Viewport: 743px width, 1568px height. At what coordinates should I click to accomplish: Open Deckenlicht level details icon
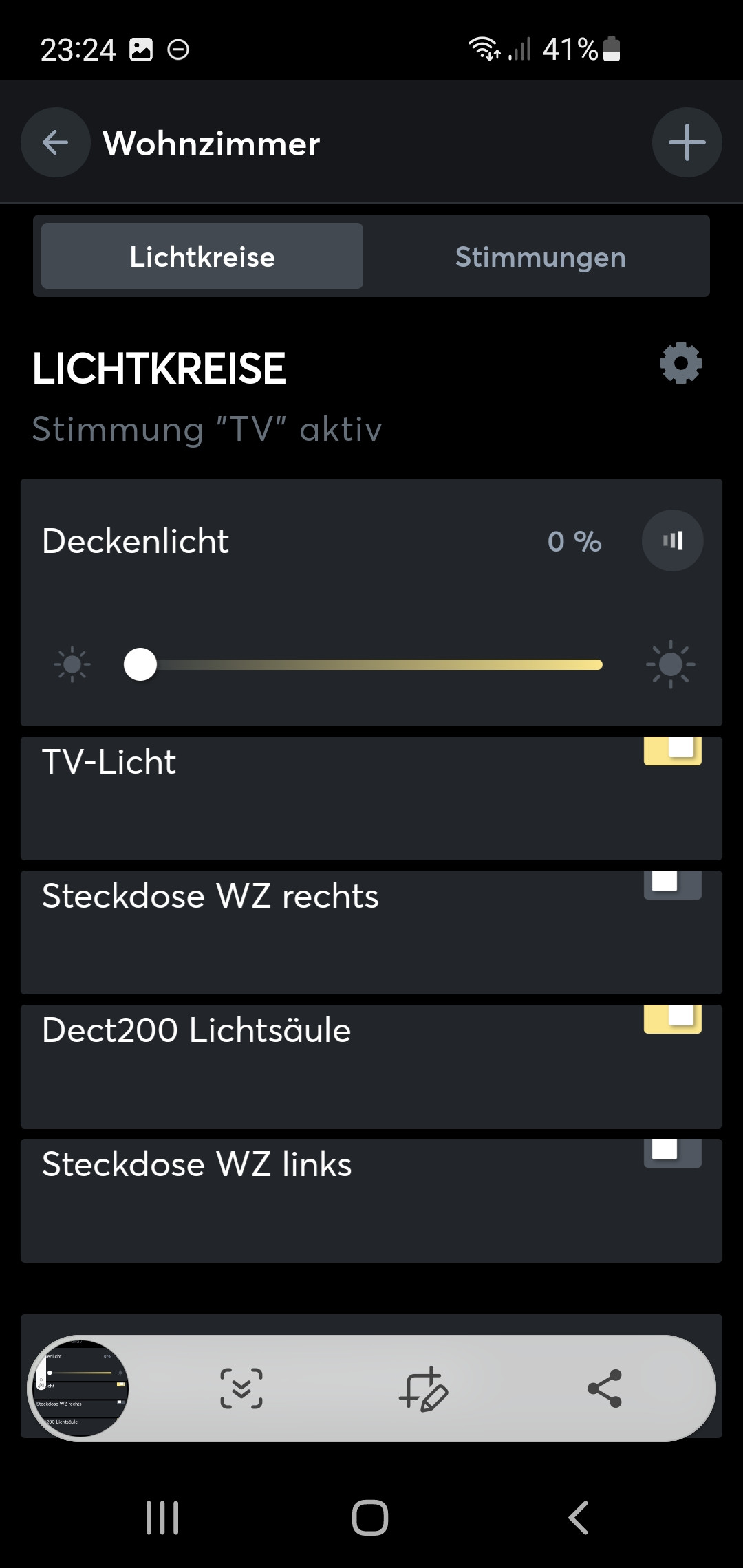click(x=672, y=541)
